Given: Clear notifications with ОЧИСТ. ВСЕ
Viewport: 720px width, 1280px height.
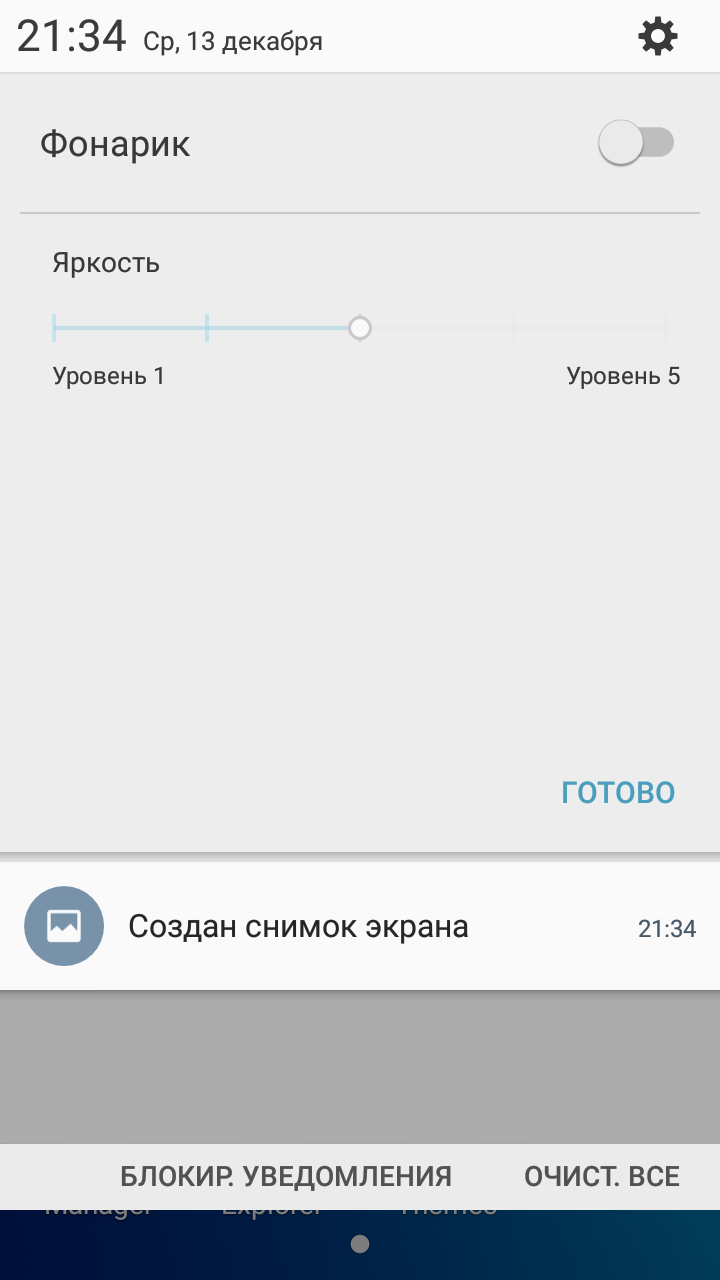Looking at the screenshot, I should tap(601, 1176).
